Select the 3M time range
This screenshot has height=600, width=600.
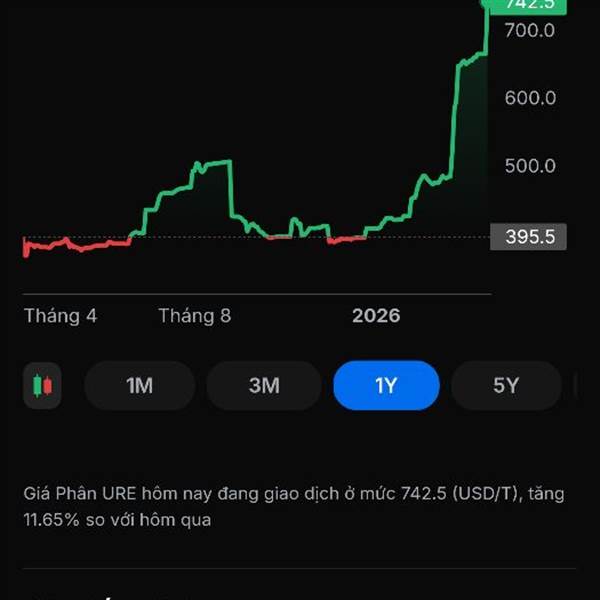pyautogui.click(x=264, y=385)
